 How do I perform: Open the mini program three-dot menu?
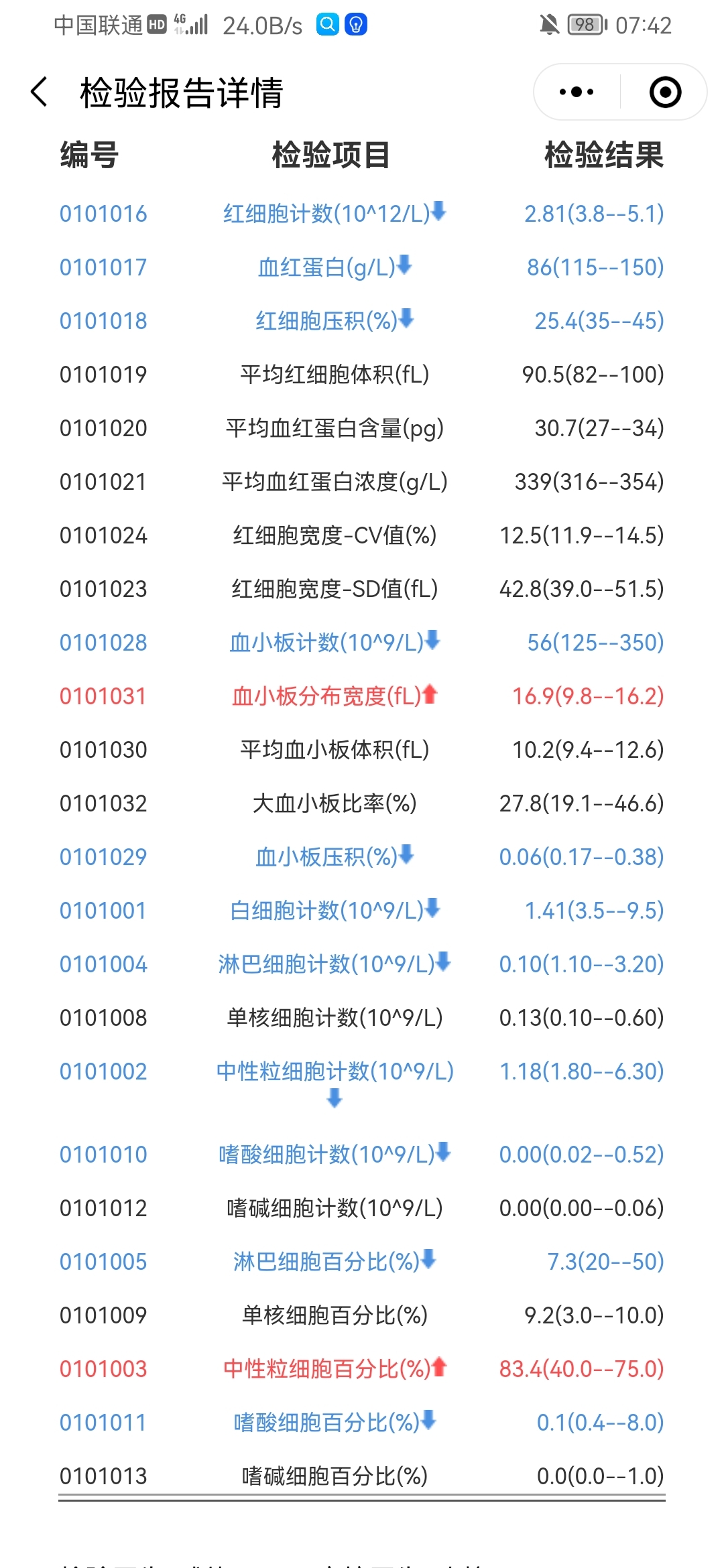coord(577,92)
